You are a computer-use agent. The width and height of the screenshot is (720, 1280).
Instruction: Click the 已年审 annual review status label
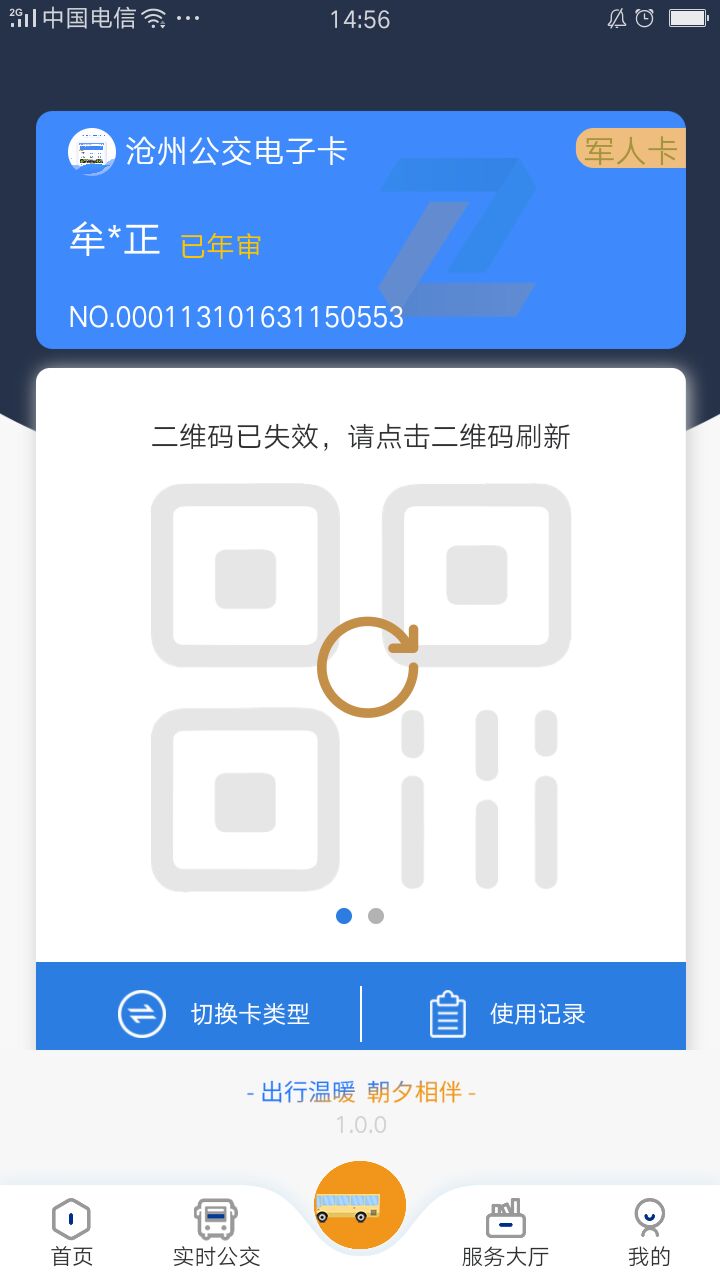pos(219,245)
